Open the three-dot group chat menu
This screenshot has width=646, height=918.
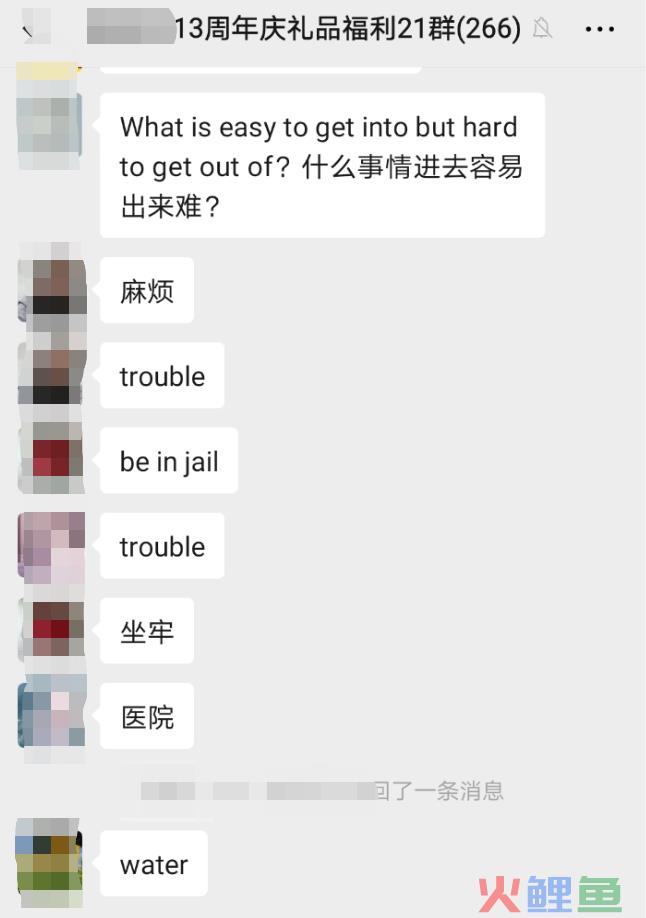click(599, 29)
